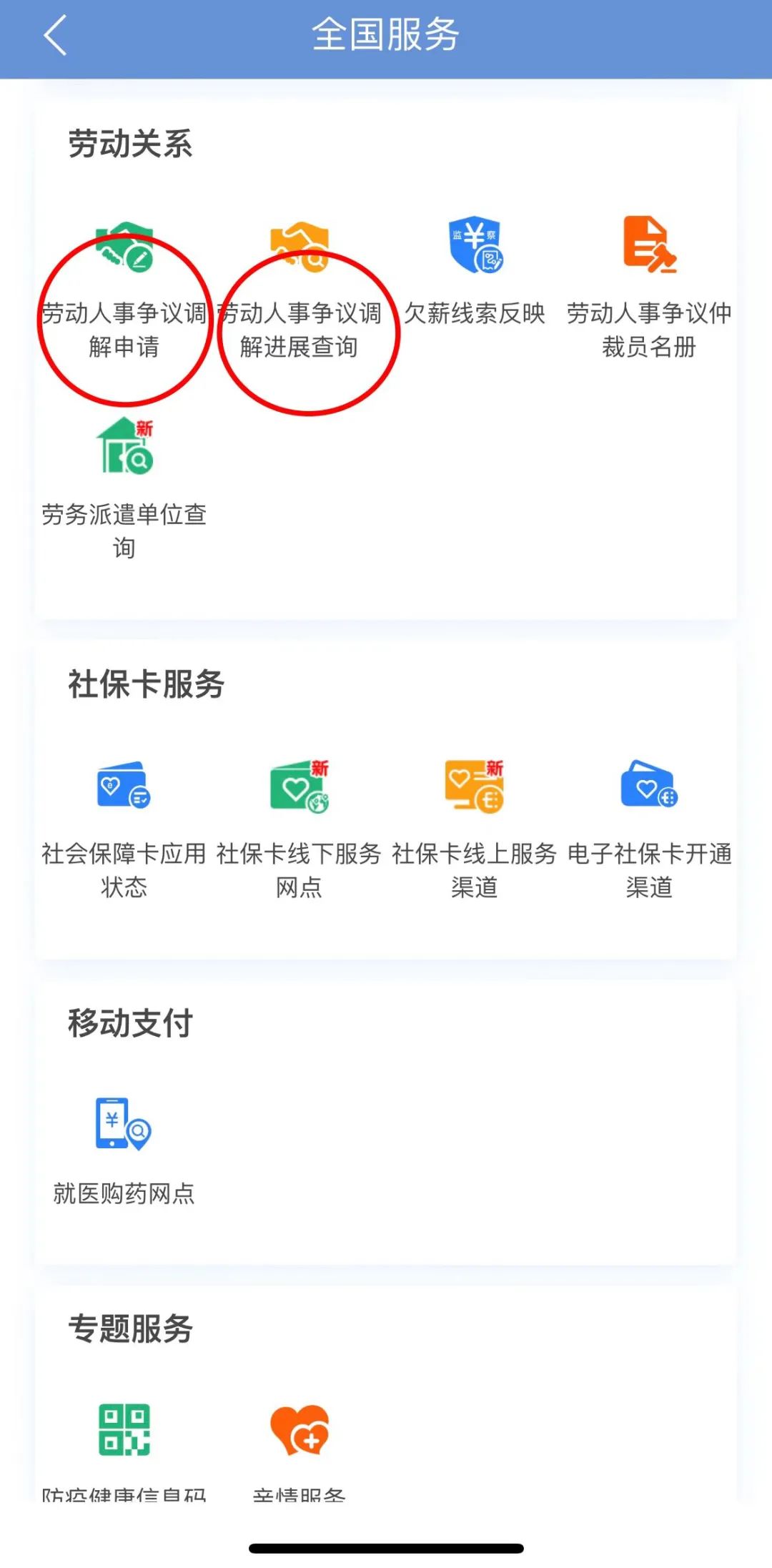
Task: Open 劳动人事争议调解进展查询
Action: pyautogui.click(x=300, y=290)
